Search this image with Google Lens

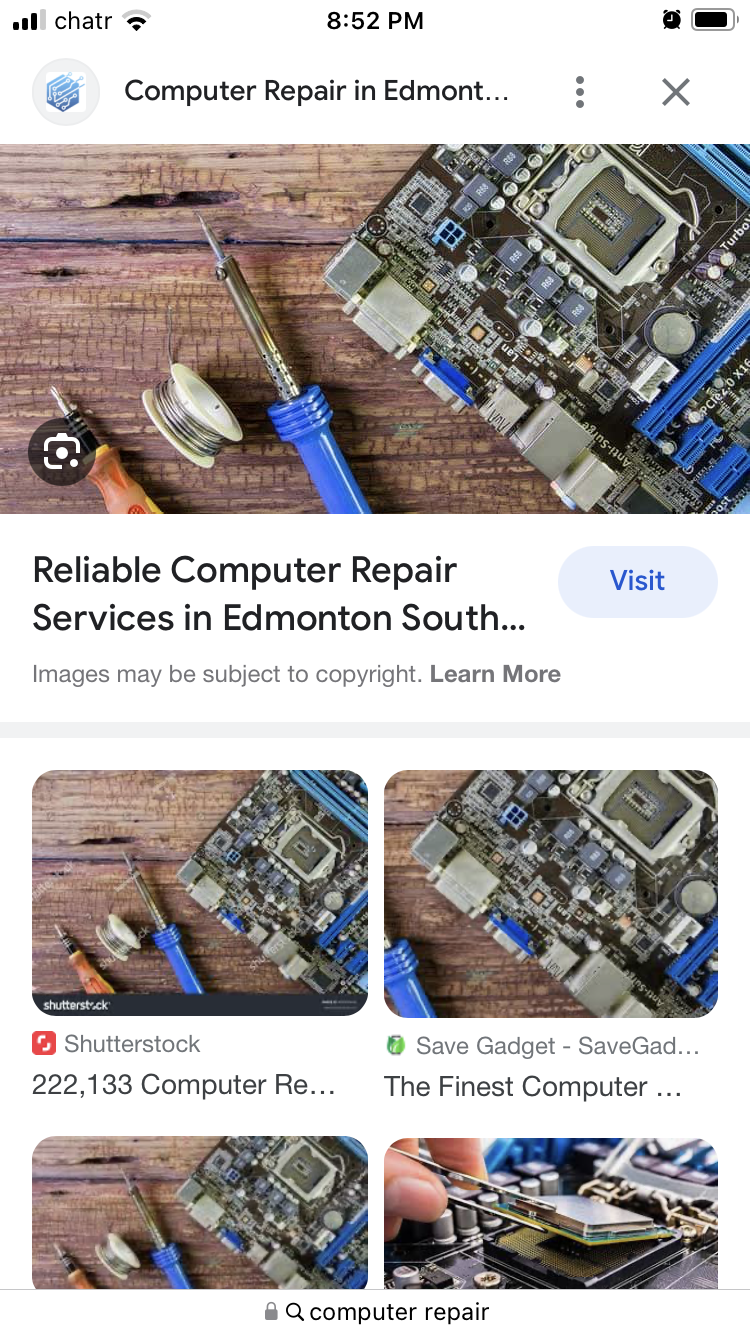62,453
